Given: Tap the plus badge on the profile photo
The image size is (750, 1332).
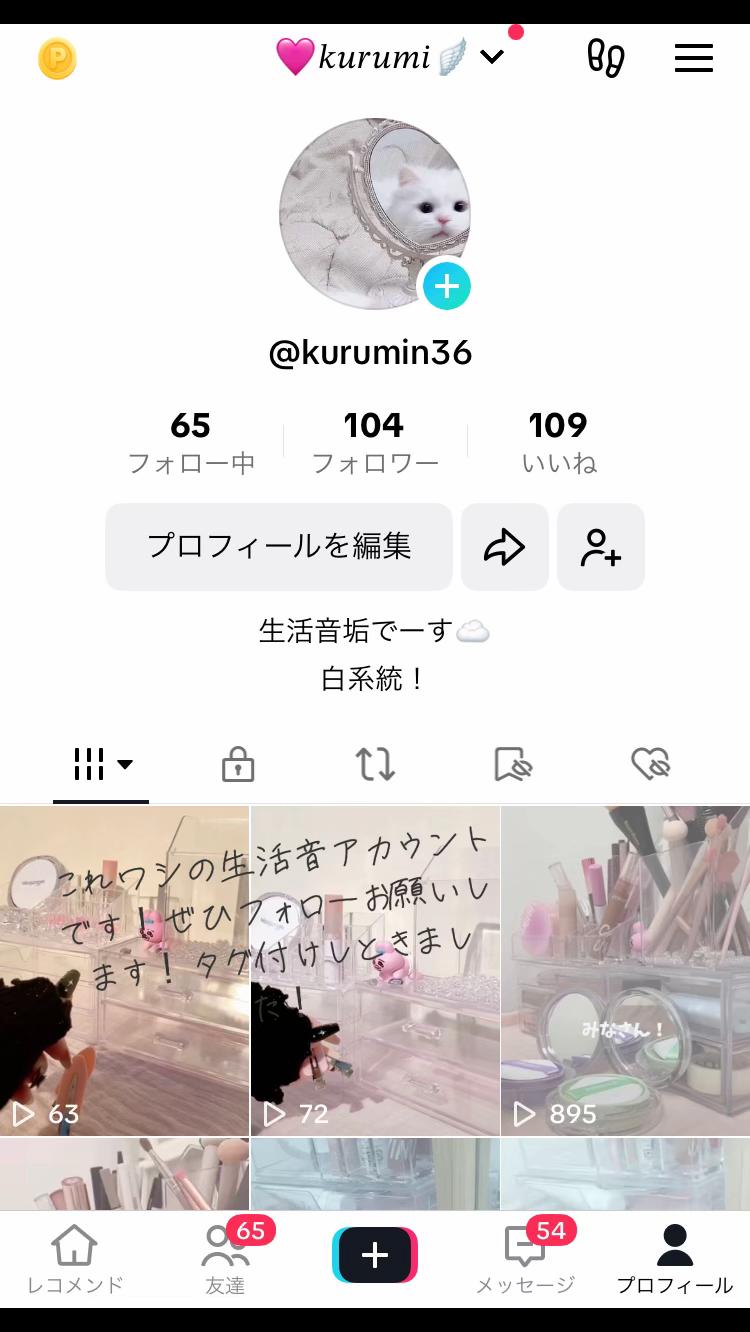Looking at the screenshot, I should 446,288.
